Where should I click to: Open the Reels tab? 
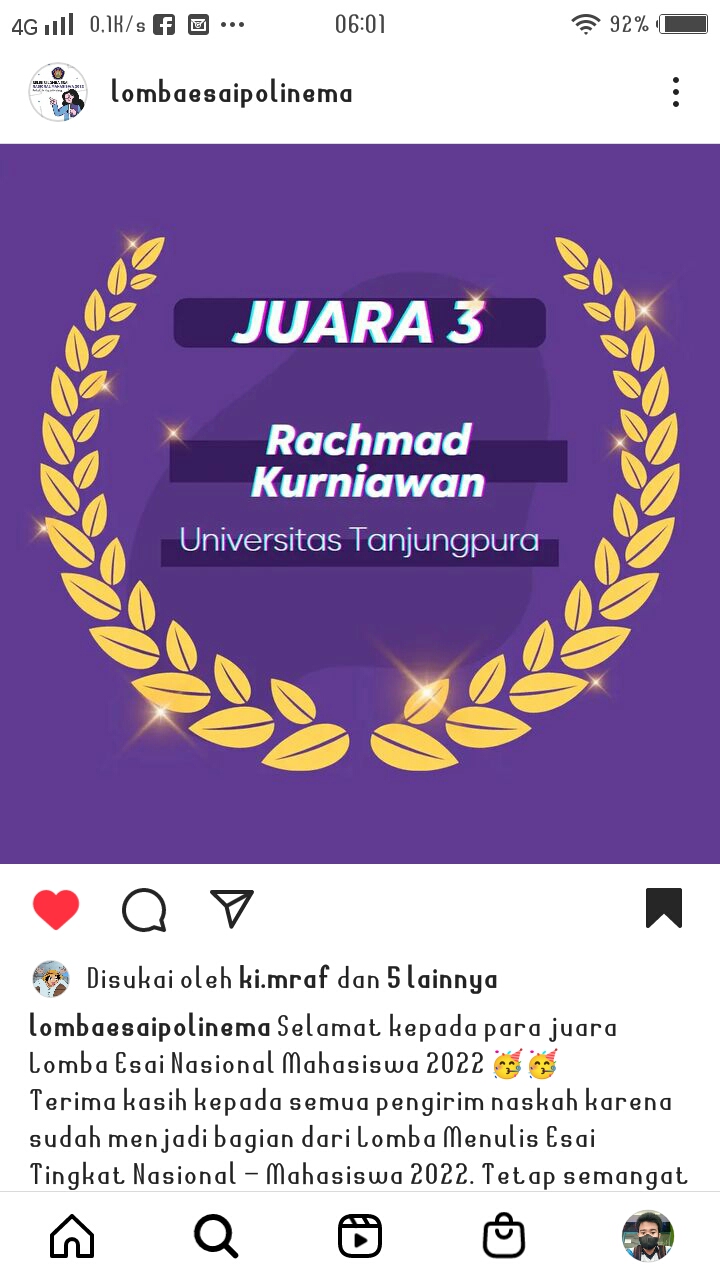click(x=360, y=1236)
